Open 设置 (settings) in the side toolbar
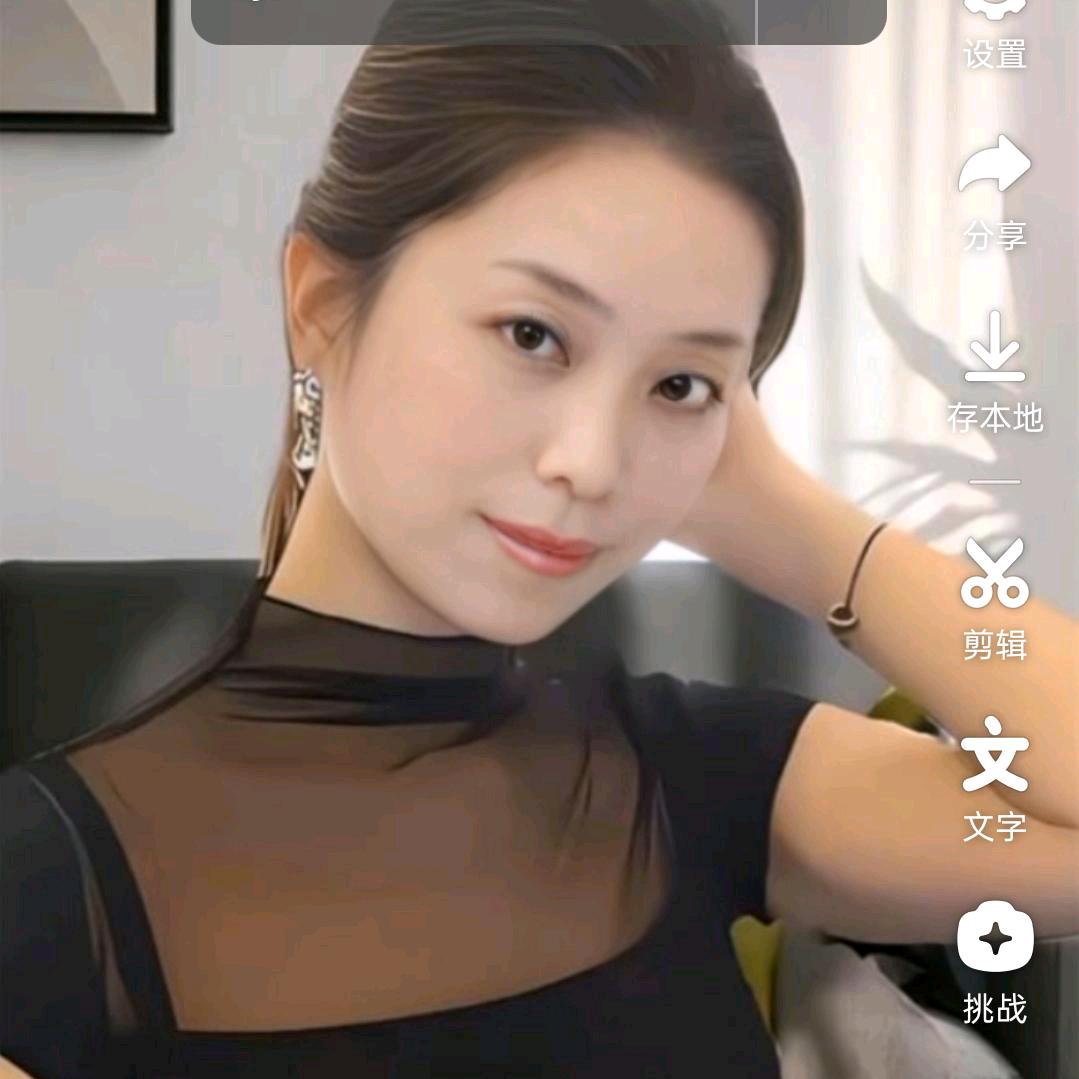This screenshot has width=1079, height=1079. pyautogui.click(x=994, y=30)
